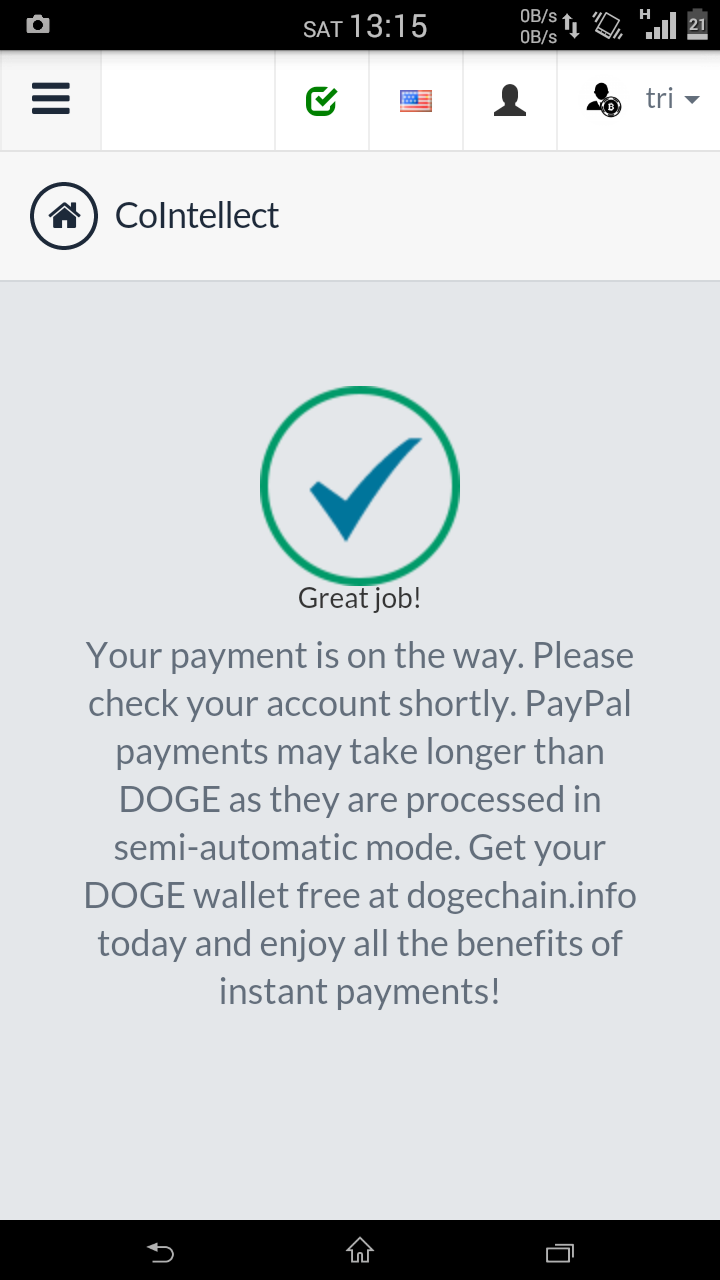The image size is (720, 1280).
Task: Select the CoIntellect header title
Action: (197, 215)
